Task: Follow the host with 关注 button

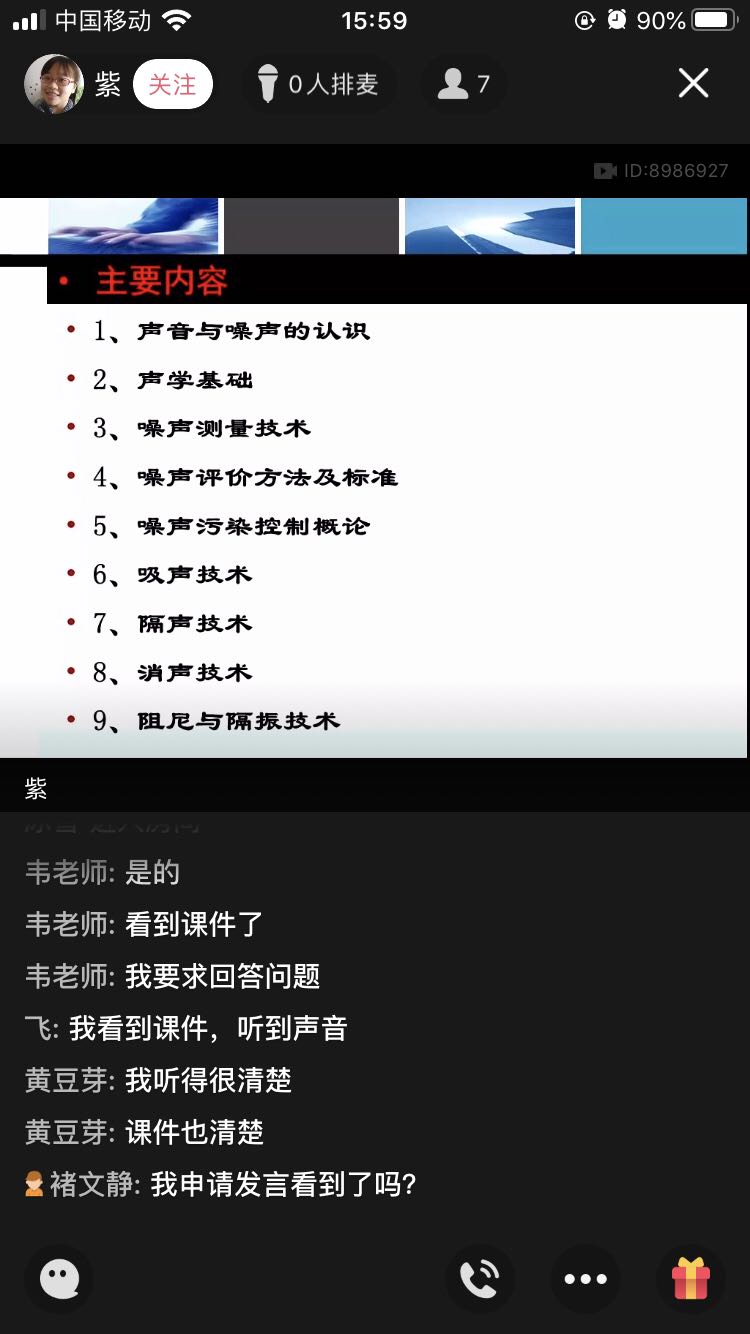Action: point(172,85)
